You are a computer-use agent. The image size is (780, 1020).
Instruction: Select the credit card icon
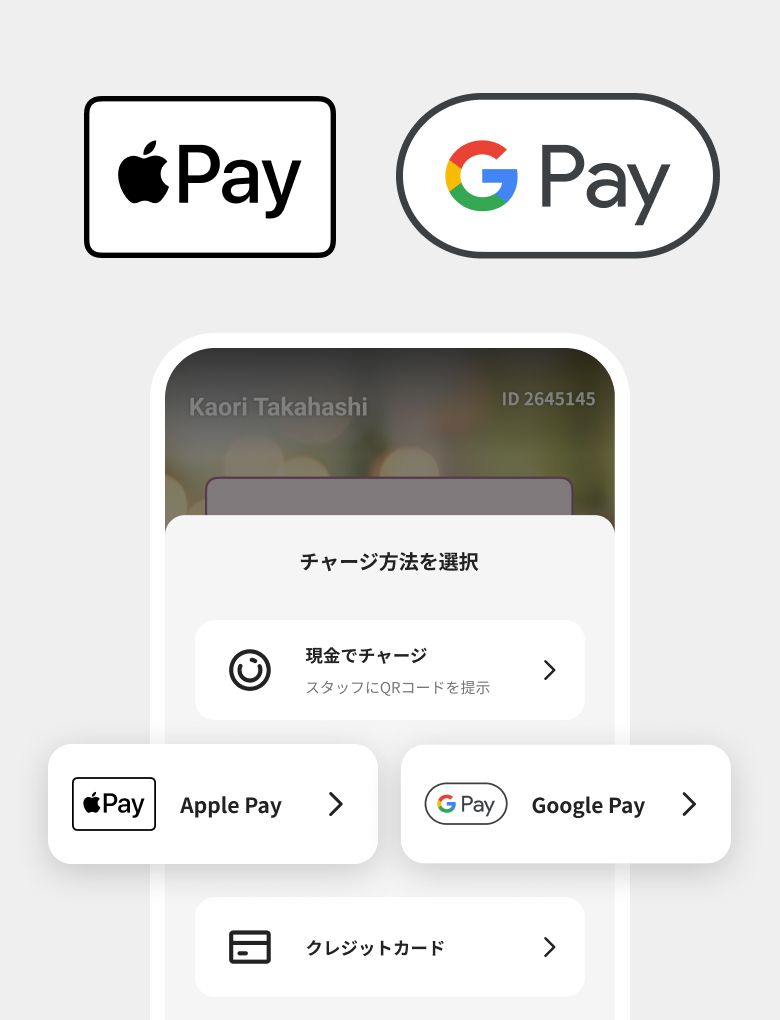(x=250, y=947)
